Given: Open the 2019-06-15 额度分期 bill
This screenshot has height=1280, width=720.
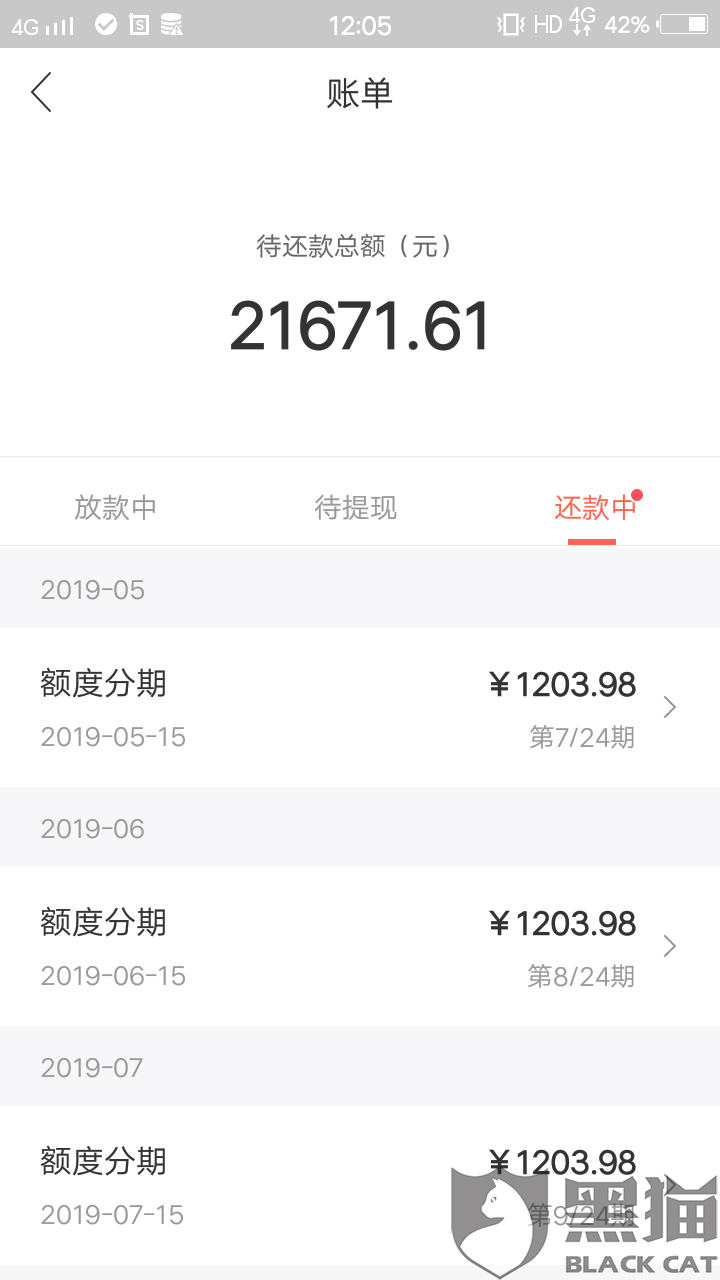Looking at the screenshot, I should pos(360,946).
